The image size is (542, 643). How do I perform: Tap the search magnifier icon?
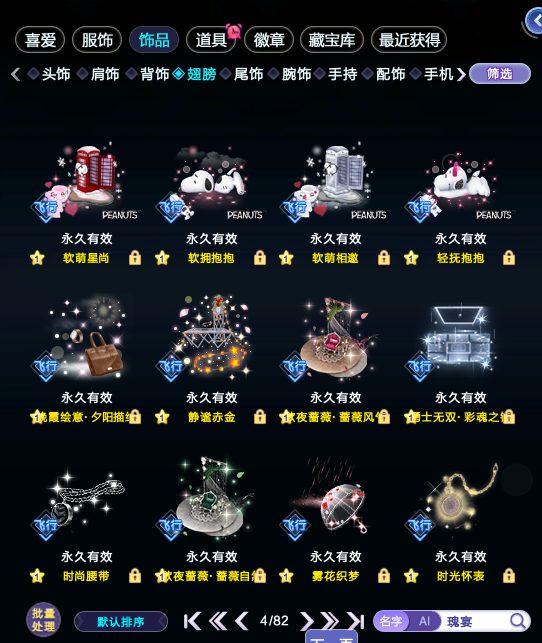[518, 621]
